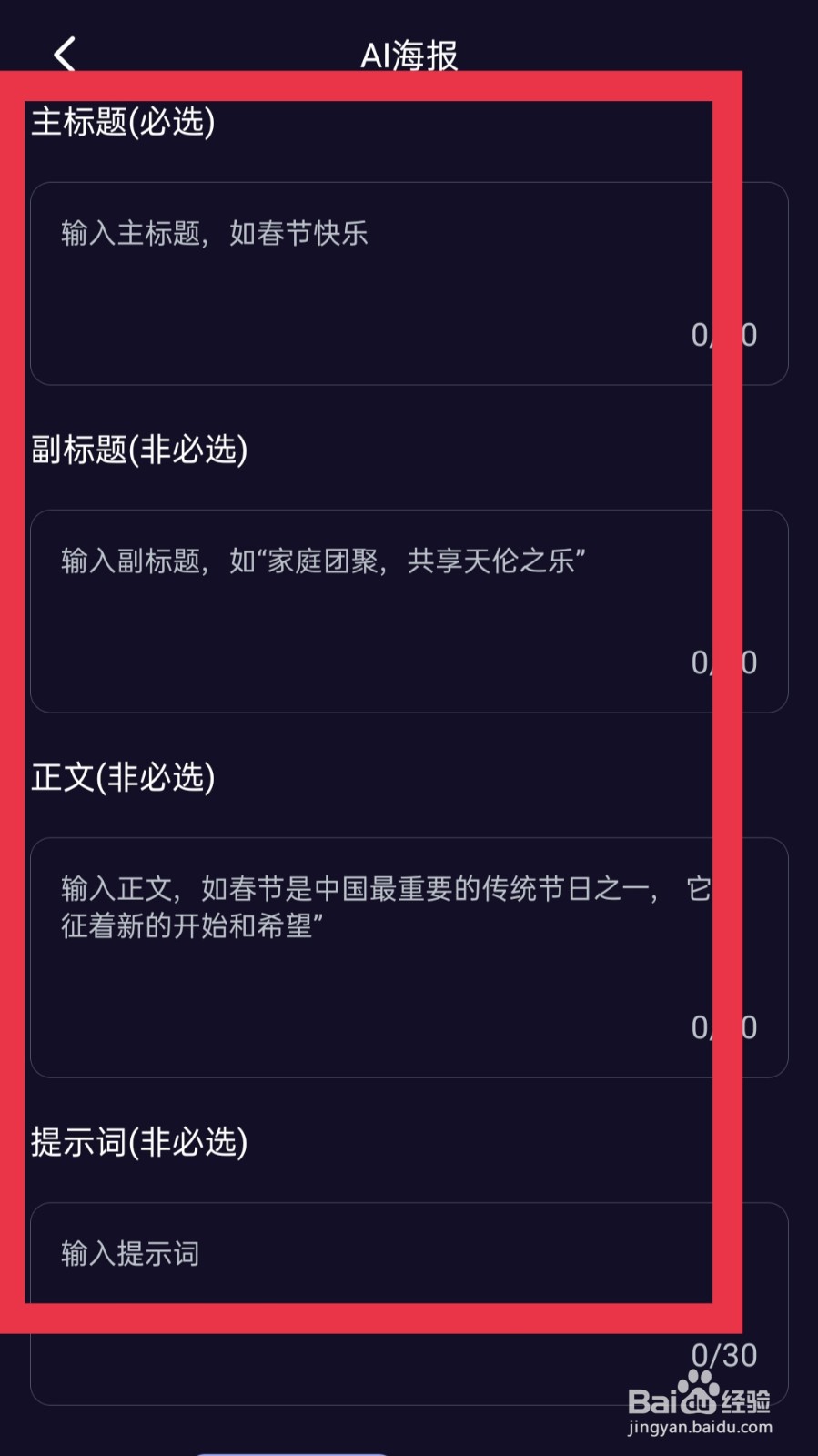Click the 副标题 (subtitle) input box
This screenshot has width=818, height=1456.
coord(409,610)
